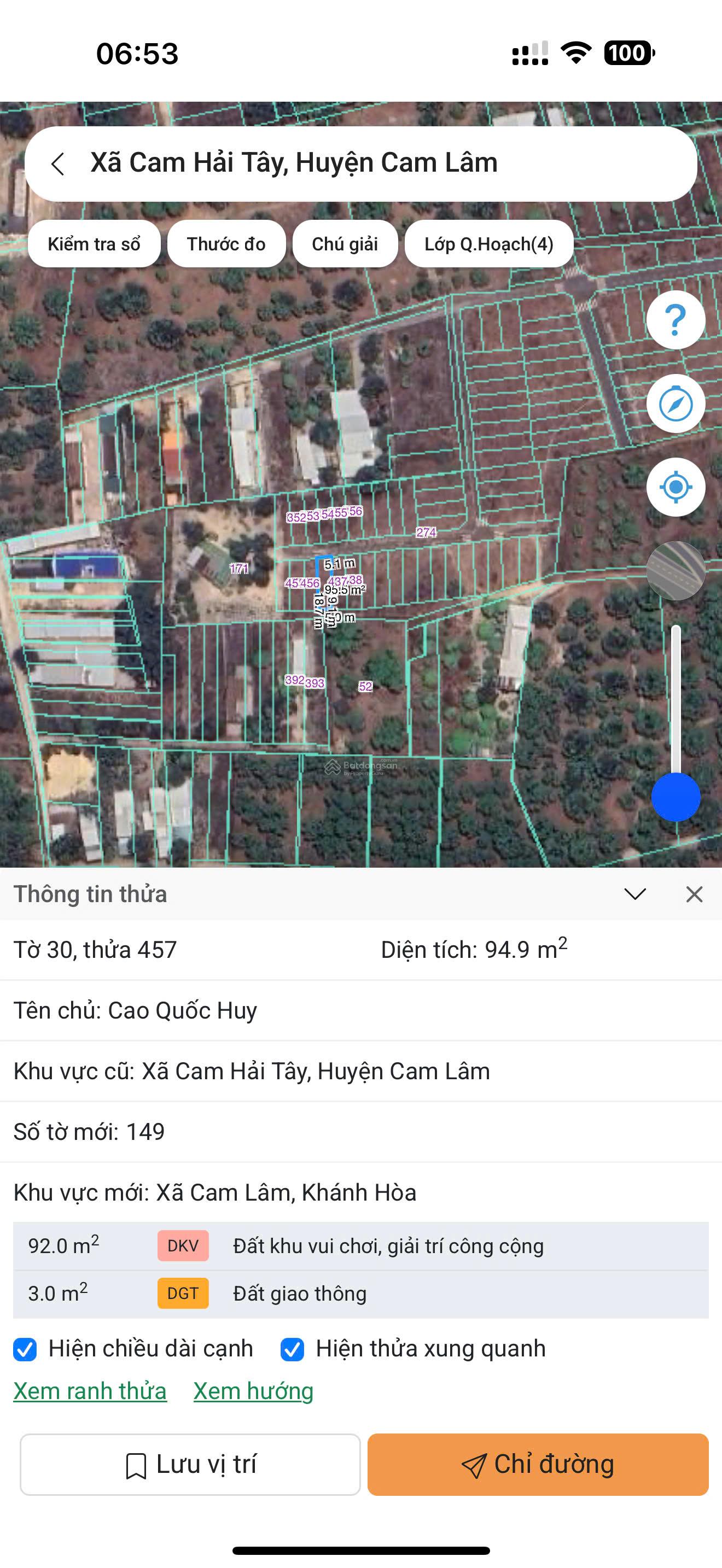Center map using the GPS locate icon
This screenshot has width=722, height=1568.
[x=676, y=487]
